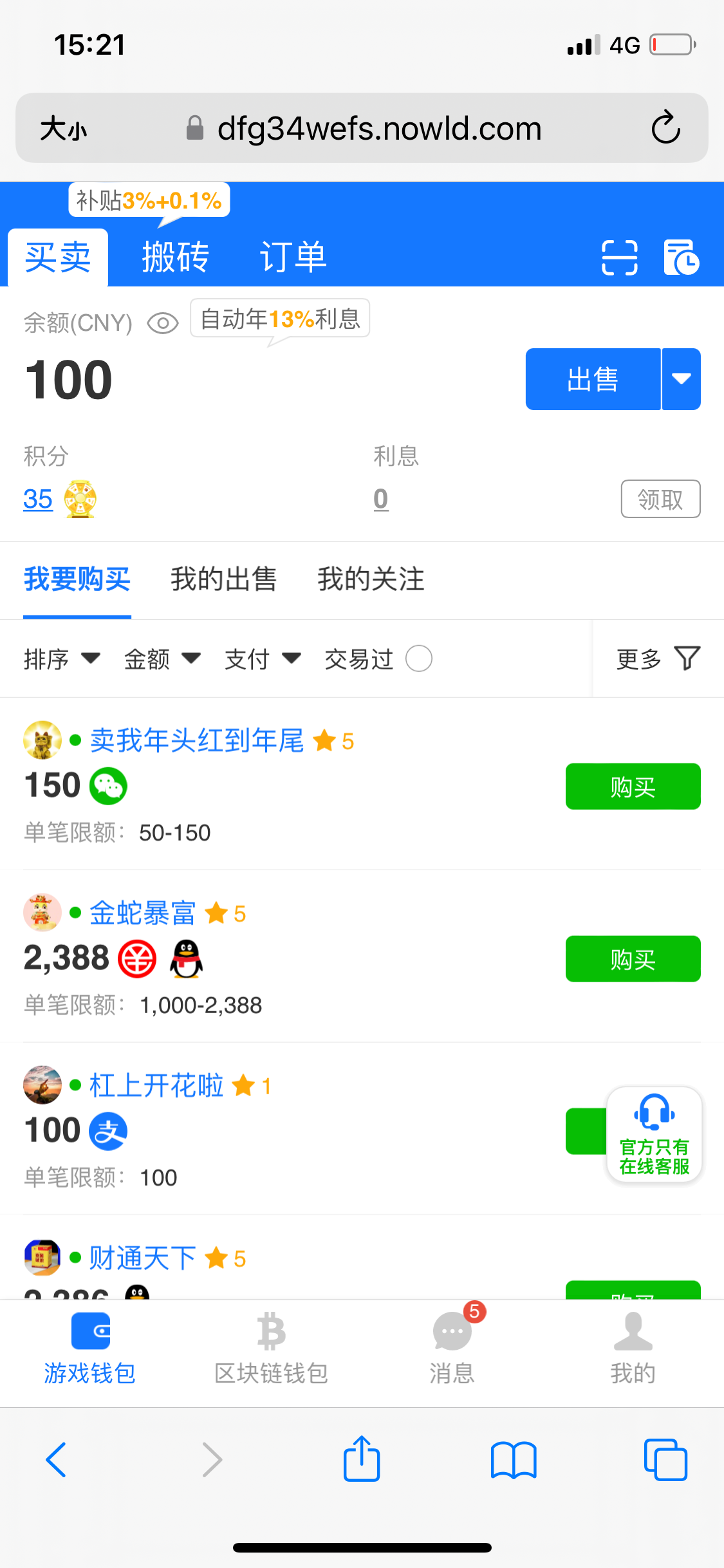
Task: Switch to the 搬砖 tab
Action: point(176,257)
